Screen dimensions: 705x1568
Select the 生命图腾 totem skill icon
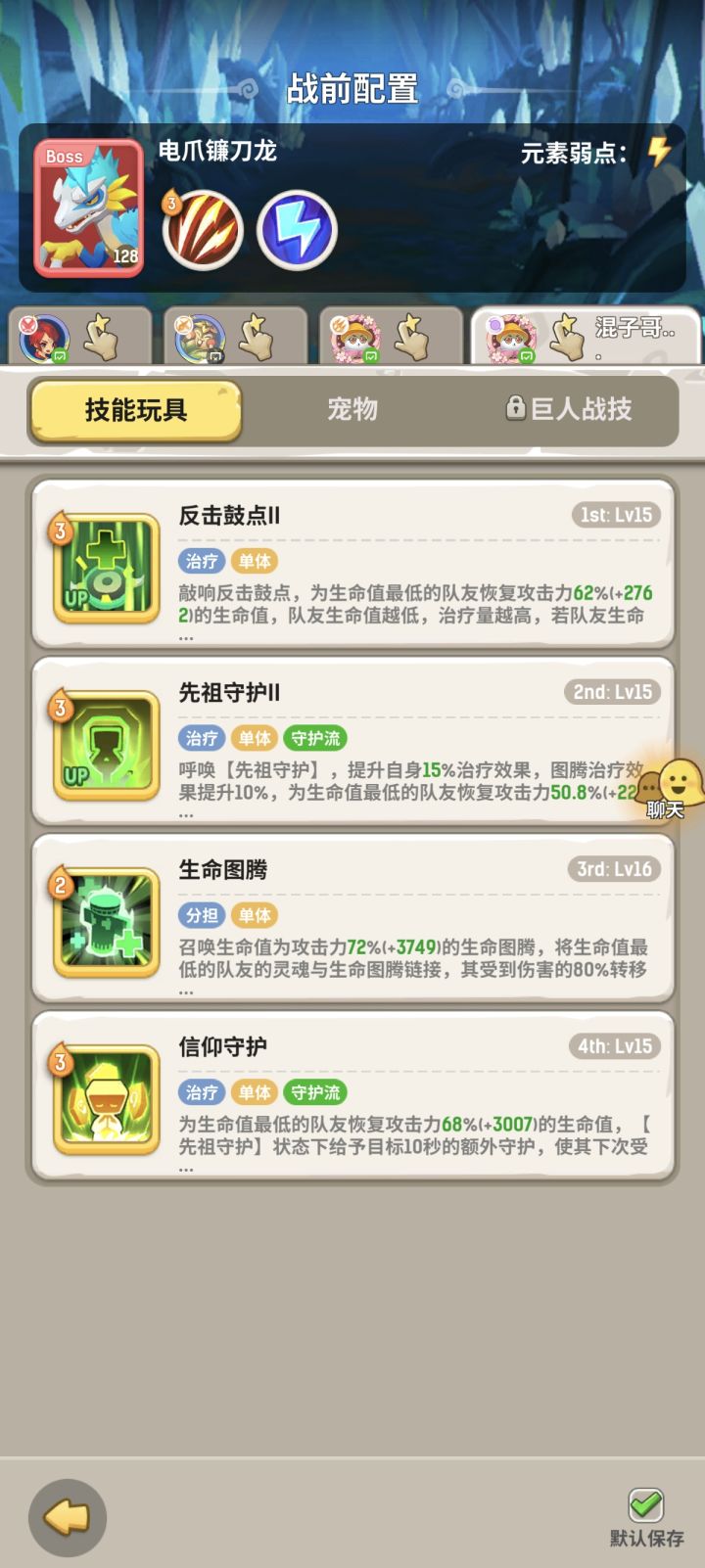click(104, 921)
